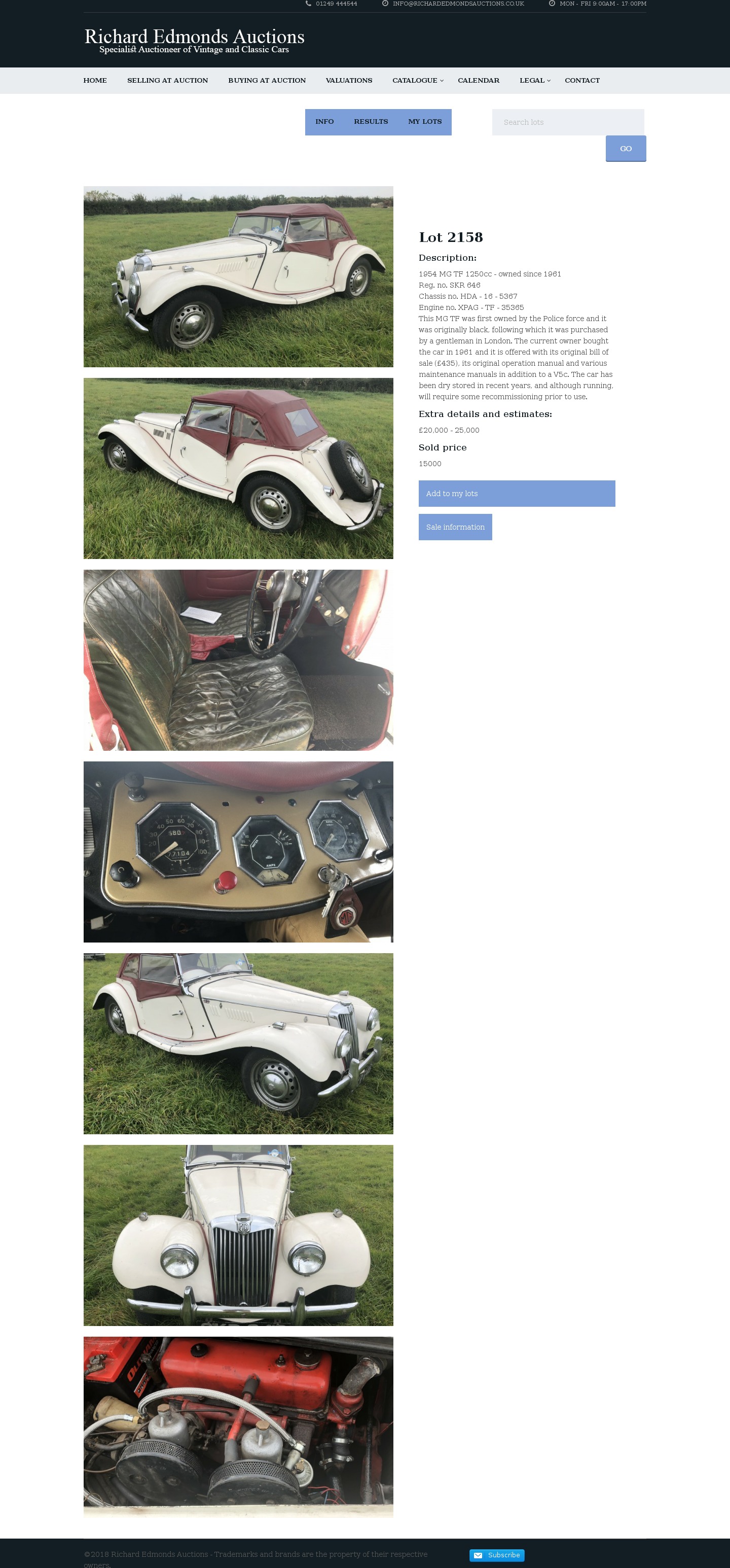730x1568 pixels.
Task: Subscribe via the footer button
Action: point(497,1555)
